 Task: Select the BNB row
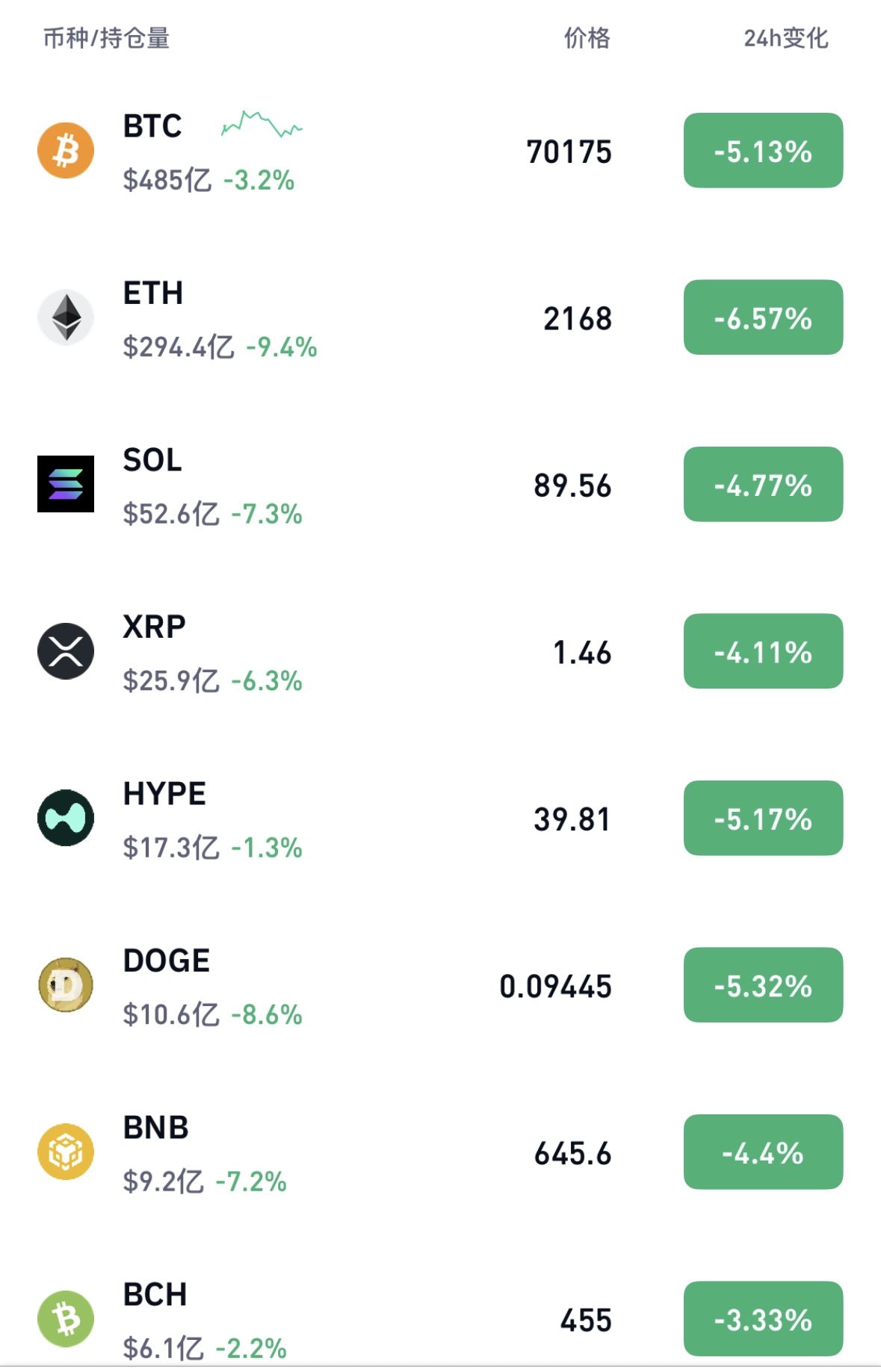coord(155,1128)
